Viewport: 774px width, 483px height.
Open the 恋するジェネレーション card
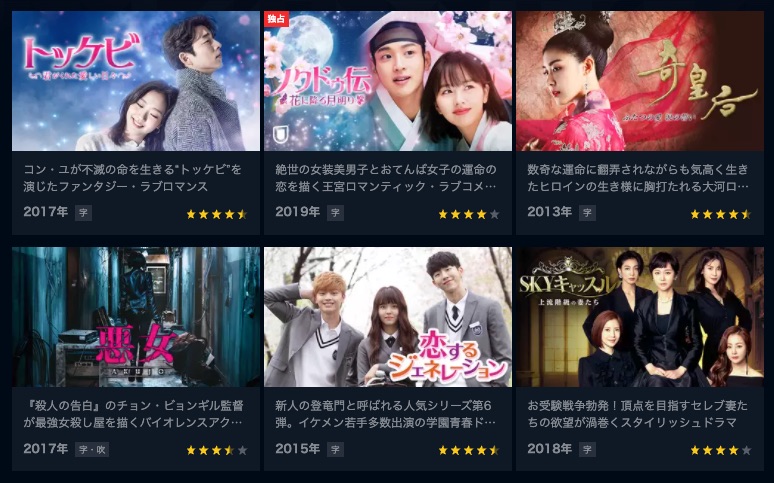pyautogui.click(x=387, y=317)
